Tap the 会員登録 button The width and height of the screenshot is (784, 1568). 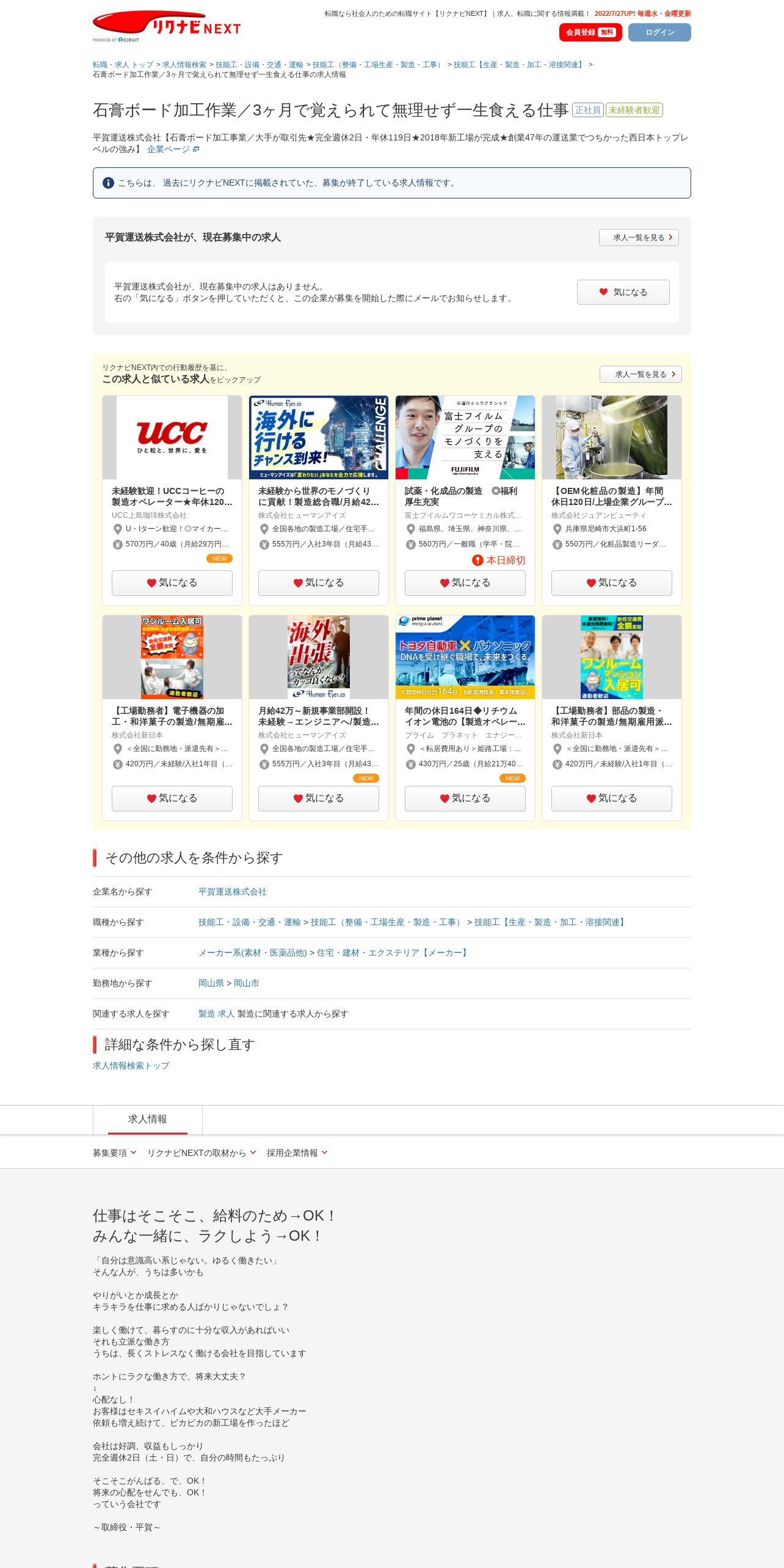point(590,32)
